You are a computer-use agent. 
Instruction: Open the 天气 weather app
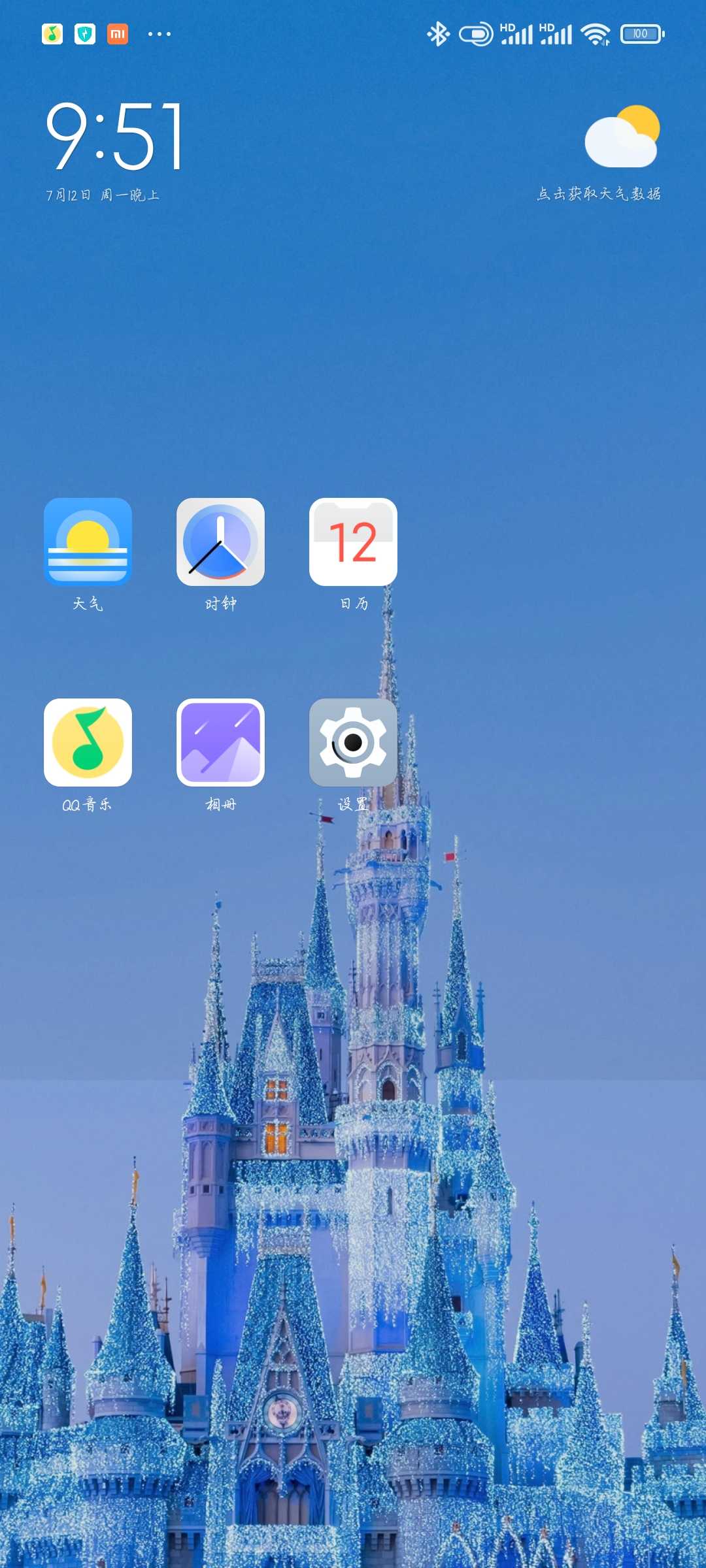[88, 542]
